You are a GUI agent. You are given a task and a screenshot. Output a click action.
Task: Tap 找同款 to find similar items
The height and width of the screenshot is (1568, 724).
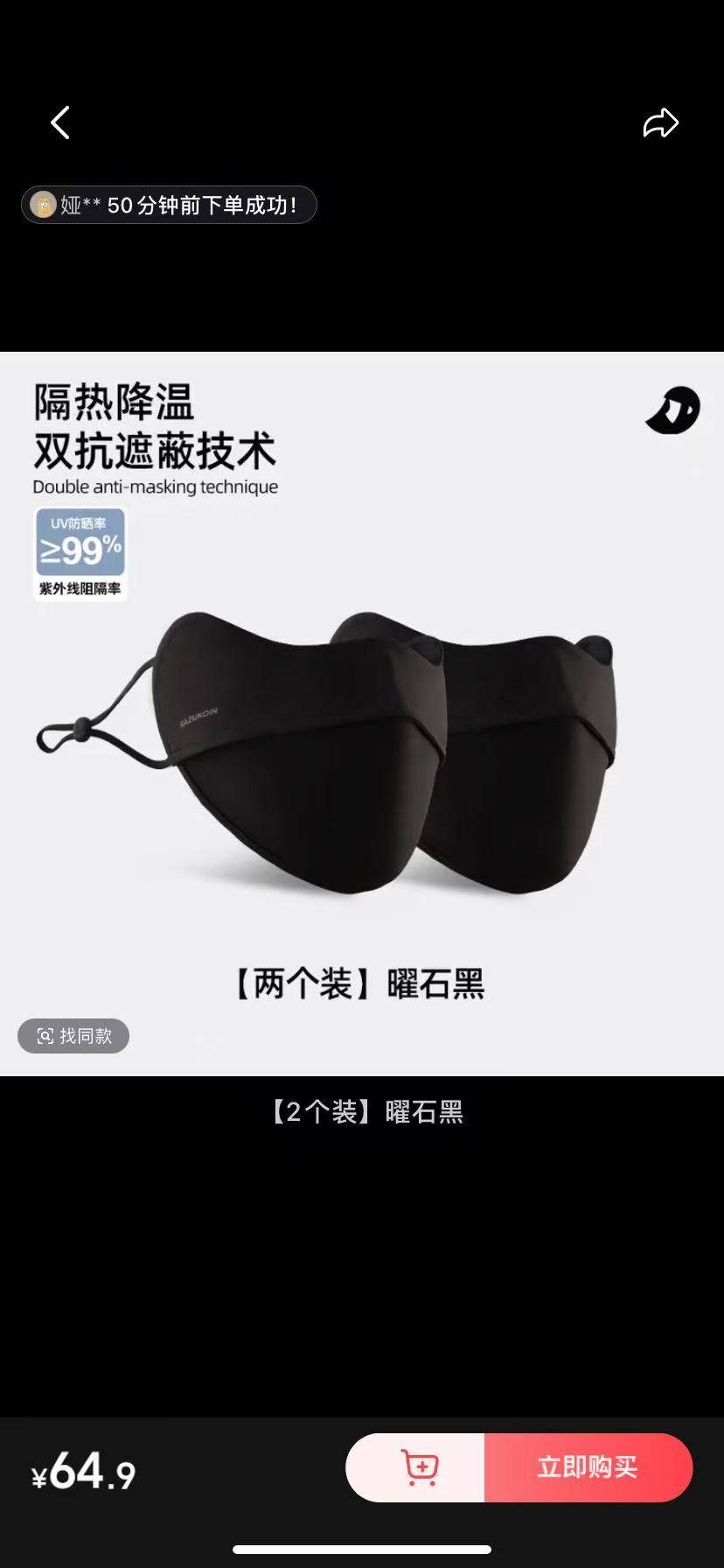(x=73, y=1036)
